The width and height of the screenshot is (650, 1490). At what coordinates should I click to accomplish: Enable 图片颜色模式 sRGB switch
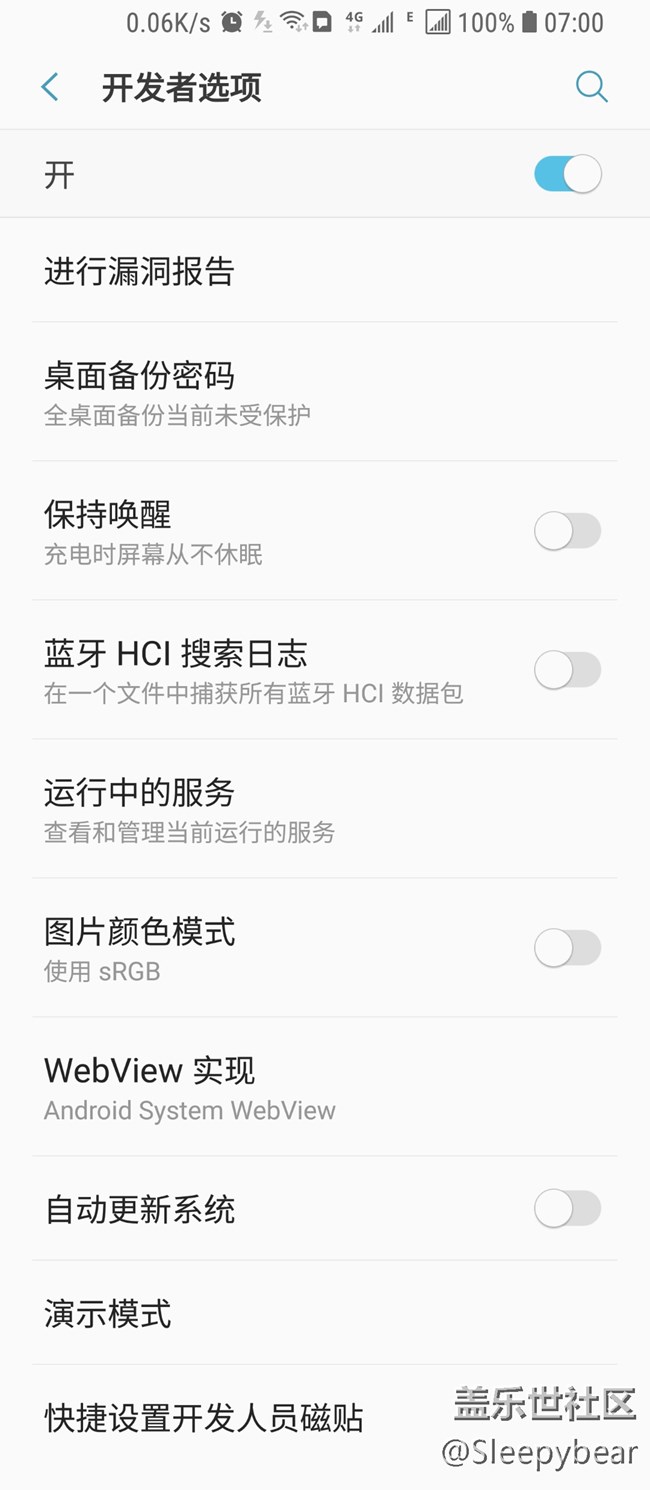567,948
